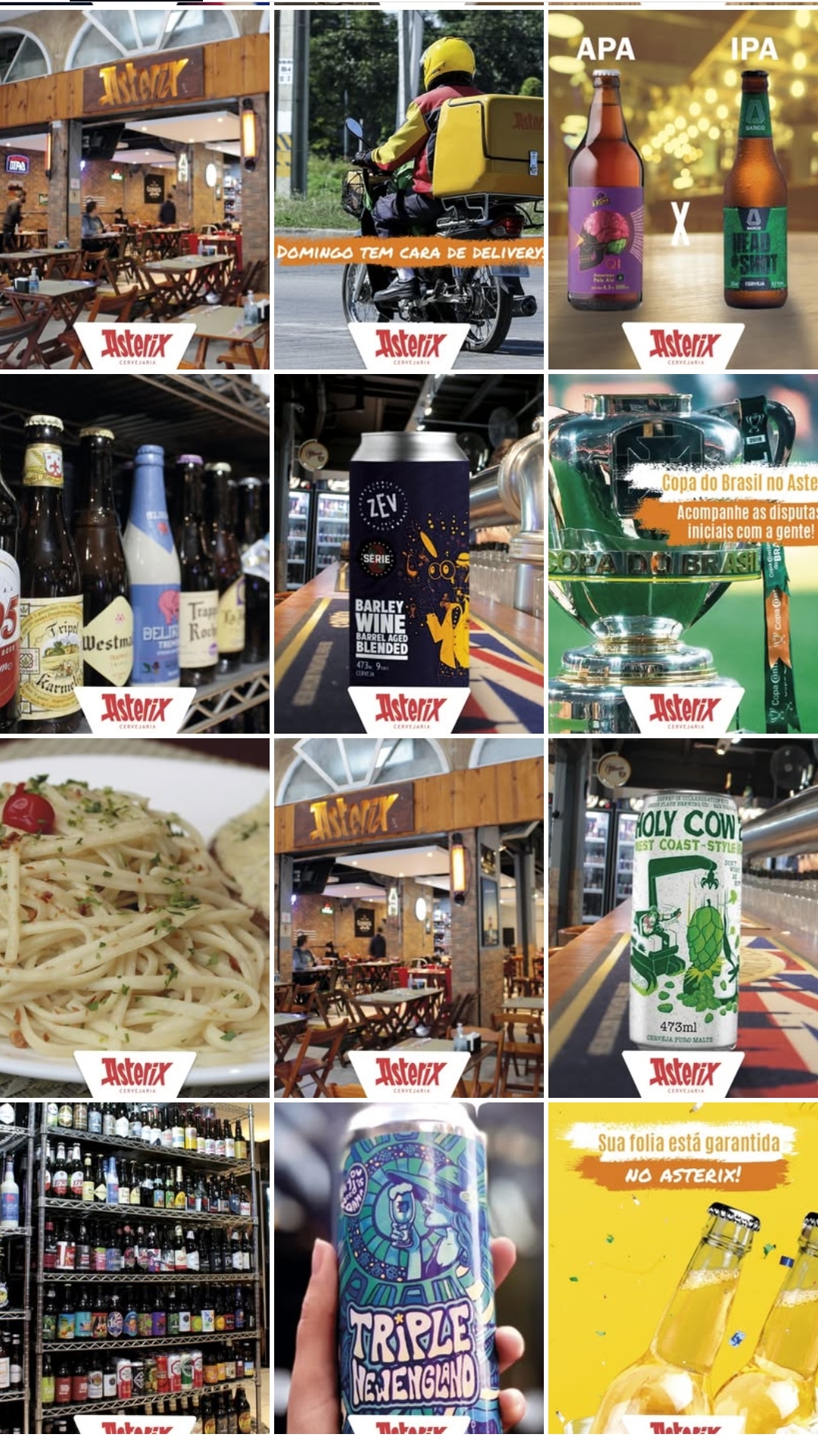Open the 'Sua folia está garantida' post
Image resolution: width=818 pixels, height=1456 pixels.
pos(683,1268)
